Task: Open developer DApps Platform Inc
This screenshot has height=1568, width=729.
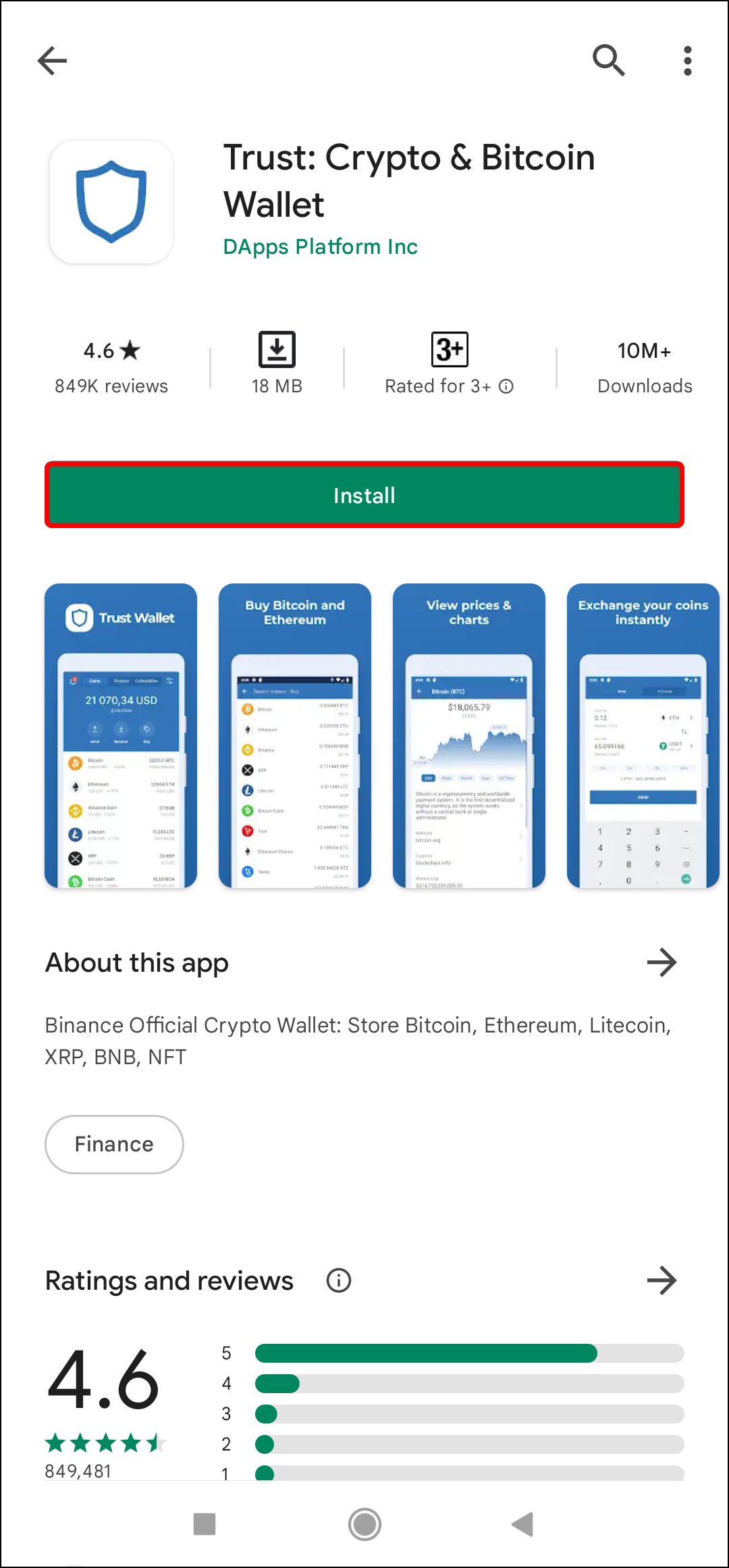Action: (x=320, y=246)
